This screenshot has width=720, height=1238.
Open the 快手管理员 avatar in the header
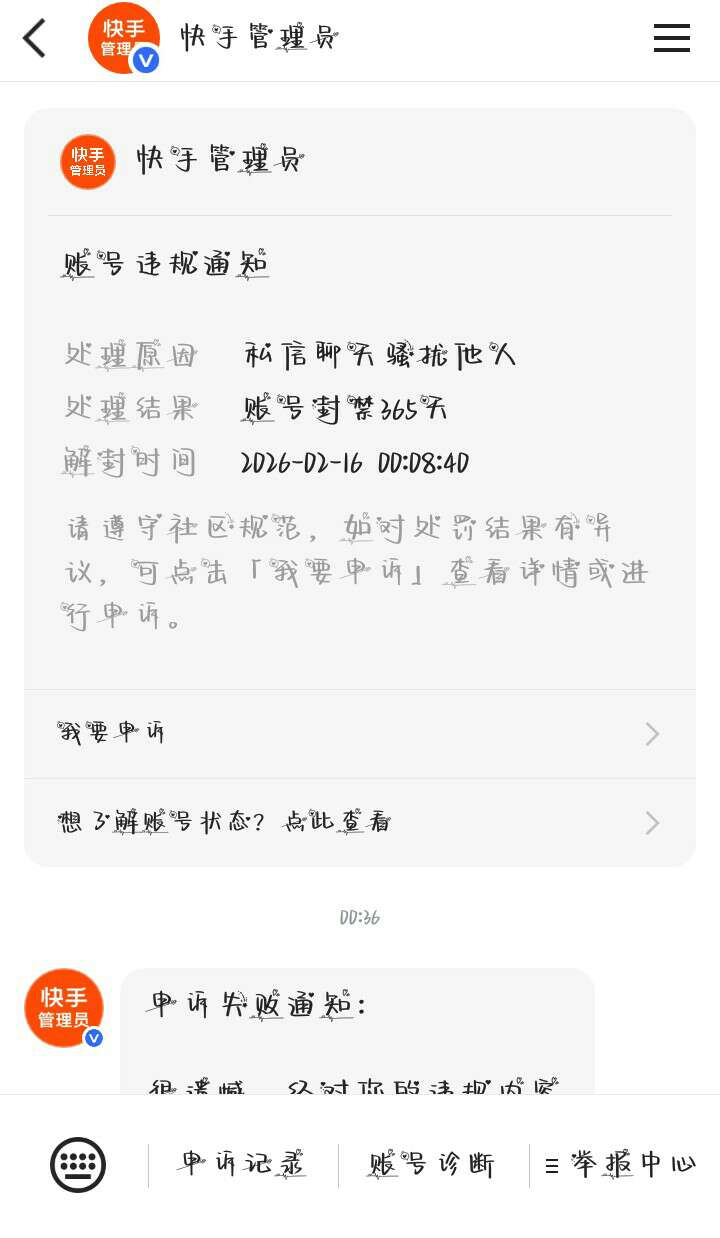124,38
